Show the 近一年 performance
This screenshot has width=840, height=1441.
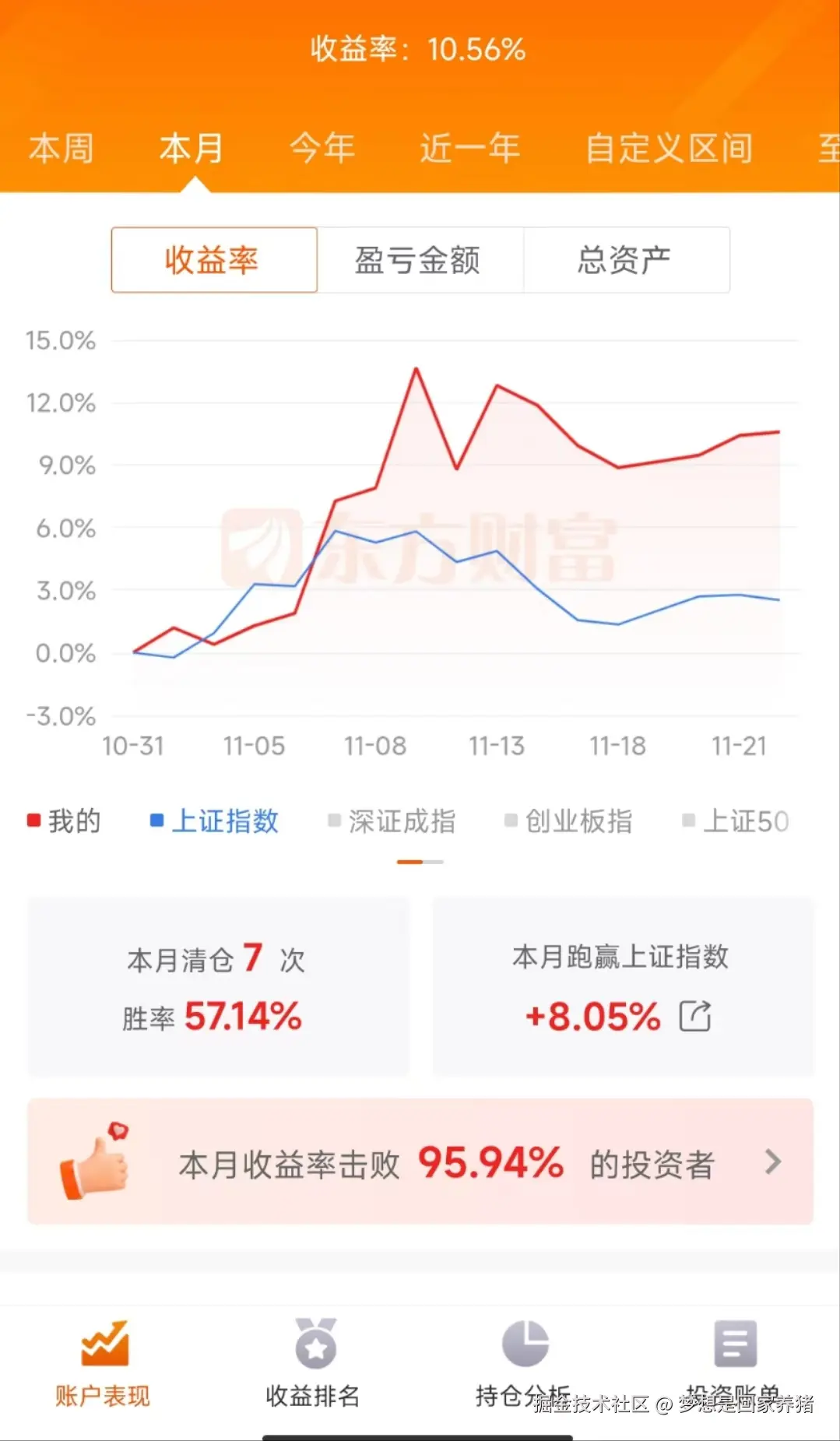[x=469, y=148]
